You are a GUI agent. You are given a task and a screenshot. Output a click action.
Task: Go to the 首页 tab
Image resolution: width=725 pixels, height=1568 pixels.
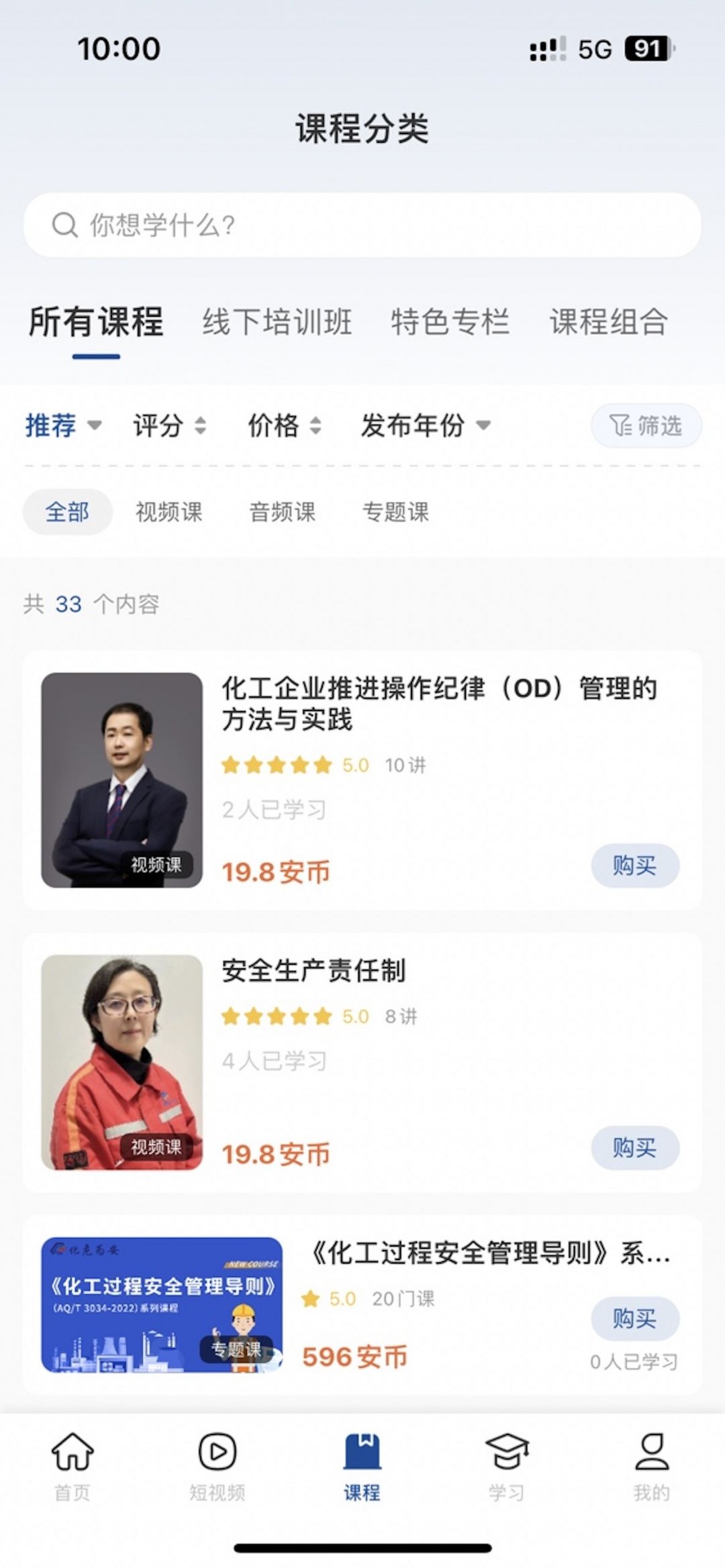(x=72, y=1466)
